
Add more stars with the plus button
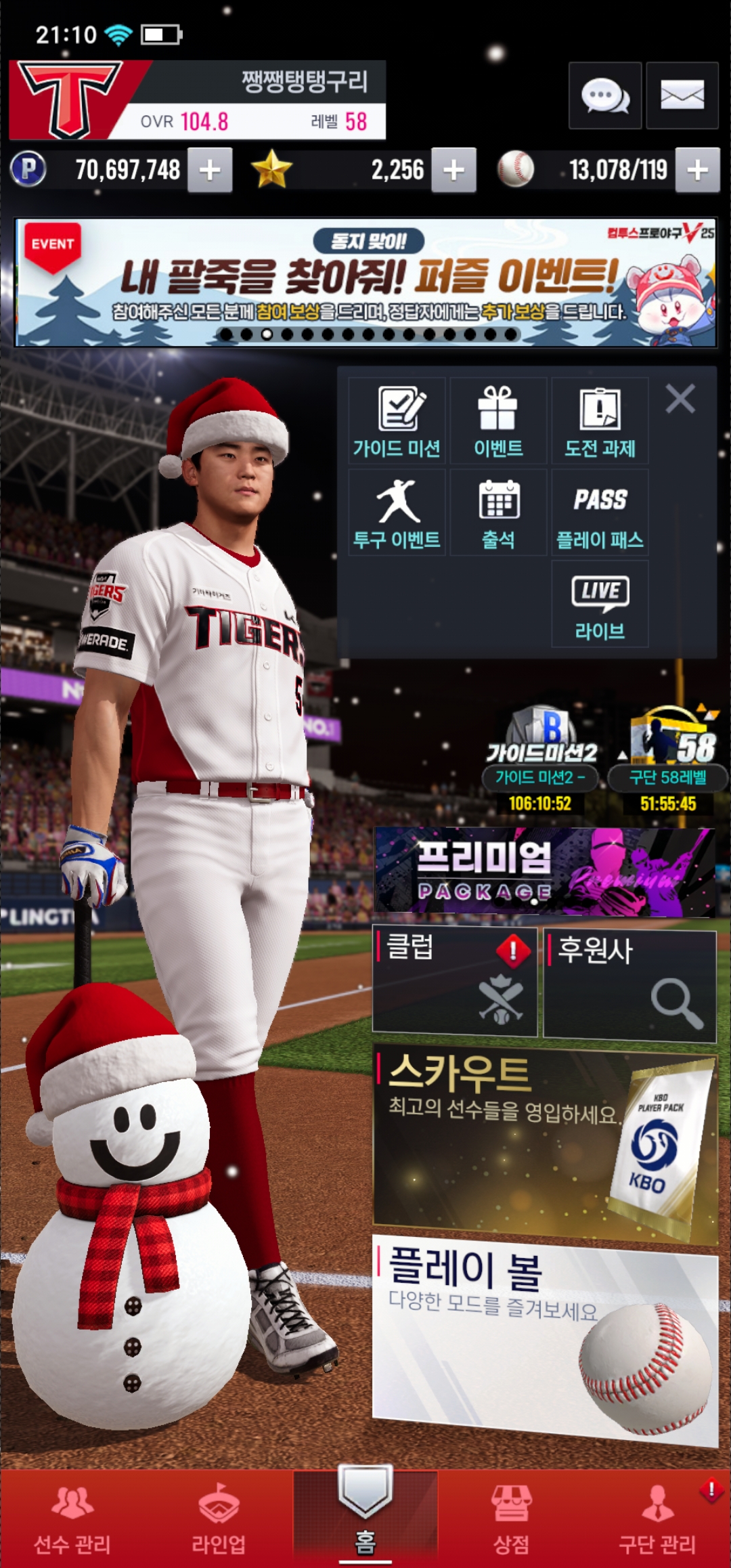point(453,170)
